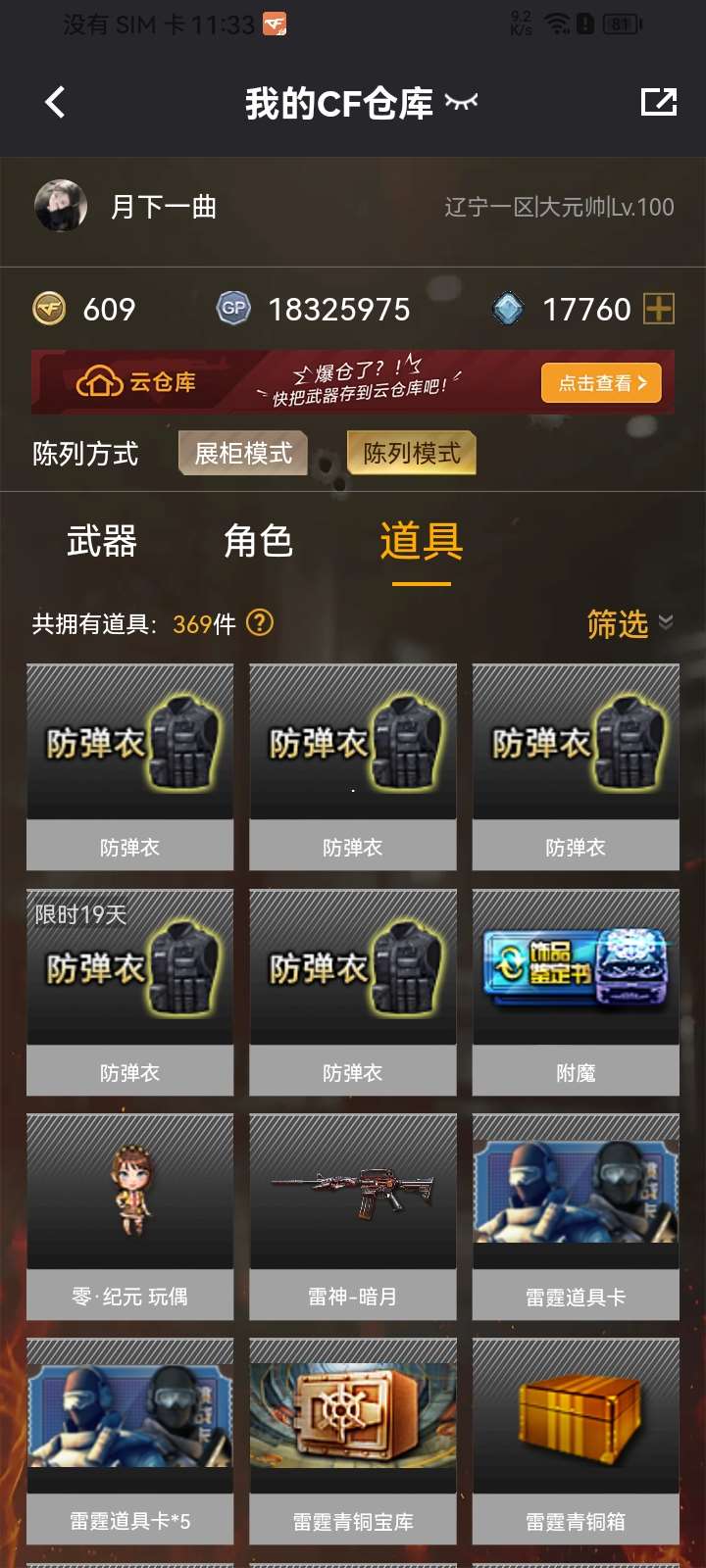Open the profile avatar of 月下一曲
The width and height of the screenshot is (706, 1568).
[61, 206]
